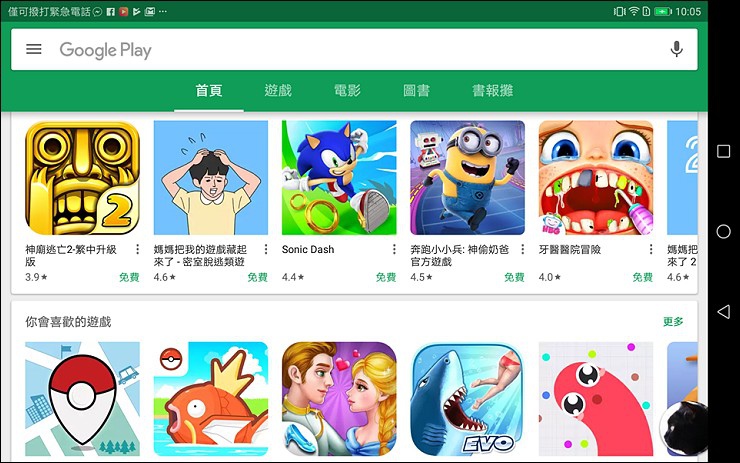Switch to the 遊戲 tab
The image size is (740, 463).
coord(278,90)
